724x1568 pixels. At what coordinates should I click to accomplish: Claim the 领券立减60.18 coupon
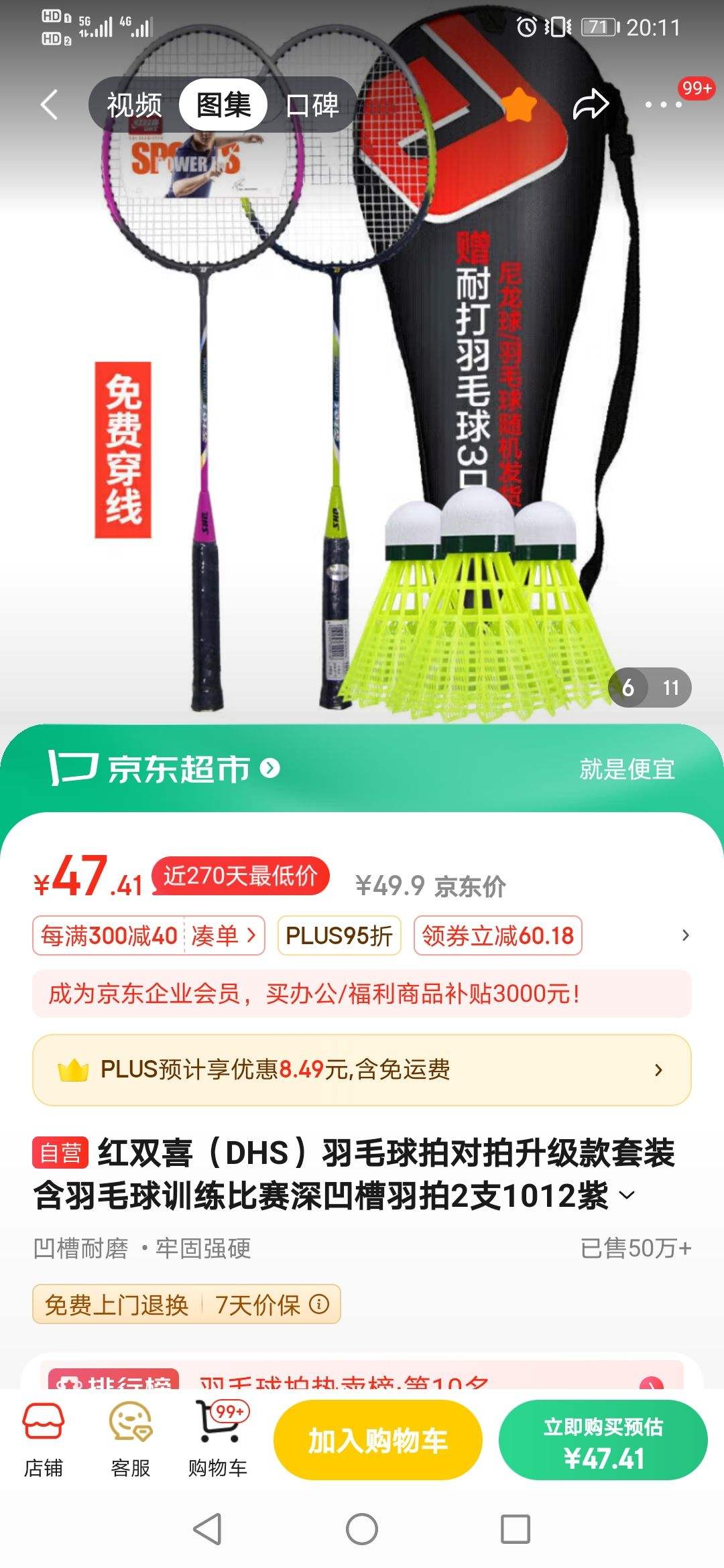(498, 935)
